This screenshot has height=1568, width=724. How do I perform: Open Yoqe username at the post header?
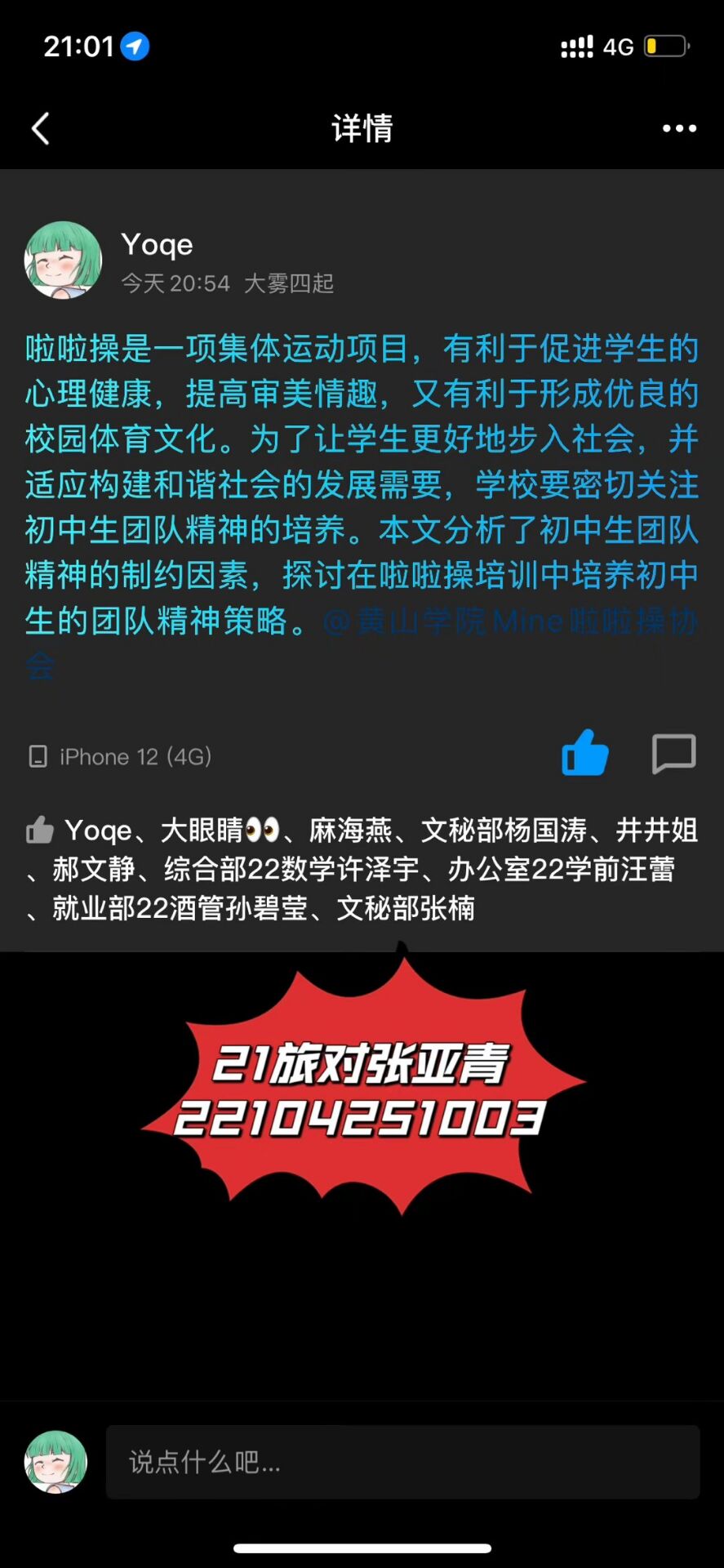[x=157, y=244]
